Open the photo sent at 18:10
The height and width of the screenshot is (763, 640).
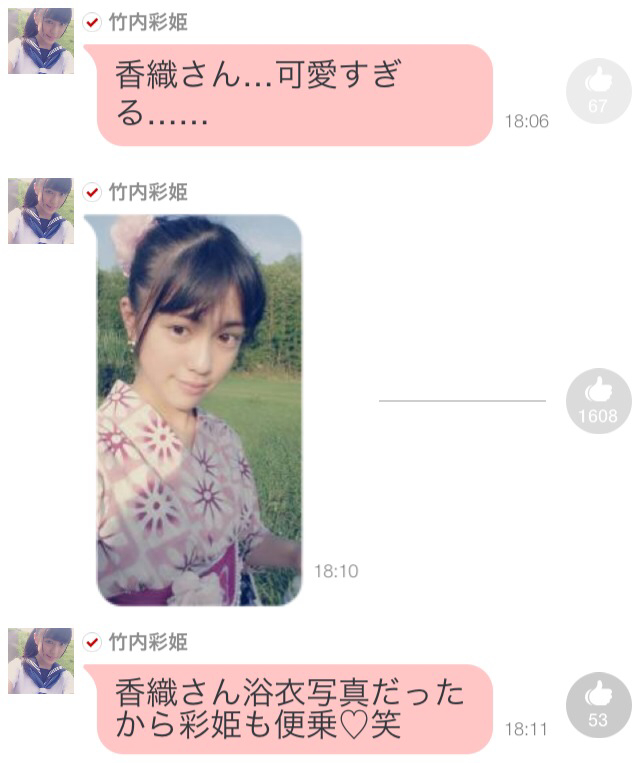(199, 409)
